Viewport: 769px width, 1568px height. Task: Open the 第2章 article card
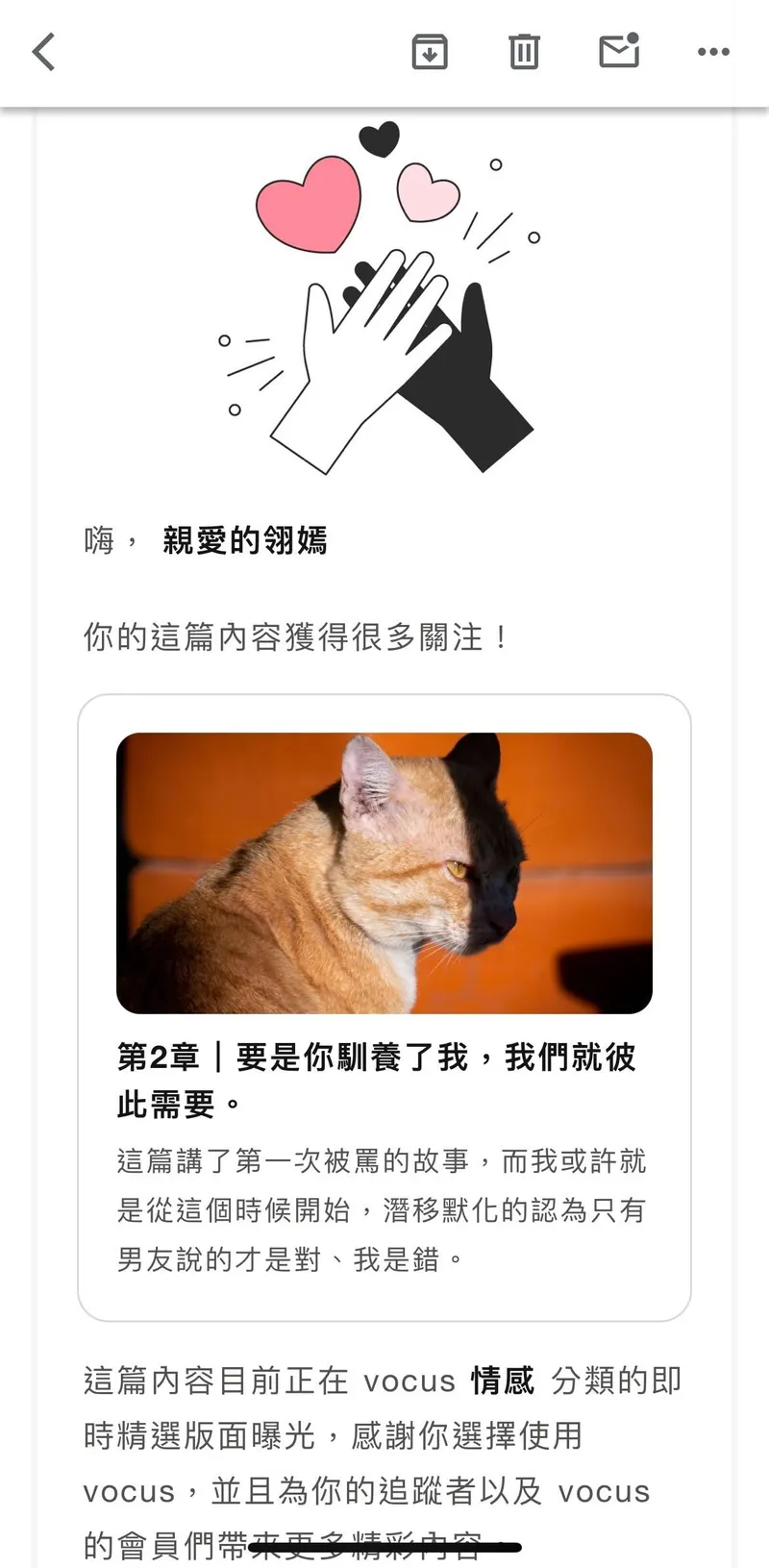tap(384, 1007)
